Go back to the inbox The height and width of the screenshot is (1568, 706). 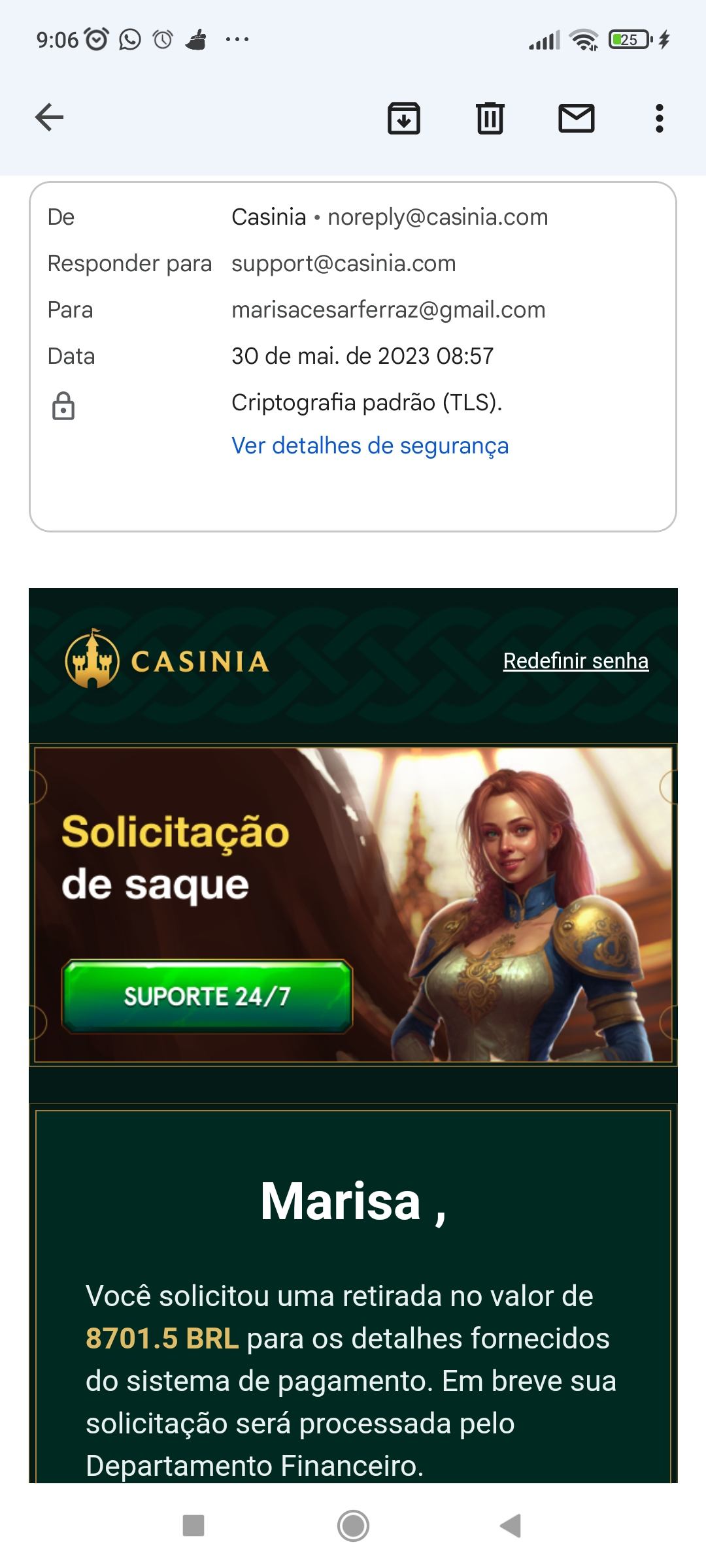[49, 118]
